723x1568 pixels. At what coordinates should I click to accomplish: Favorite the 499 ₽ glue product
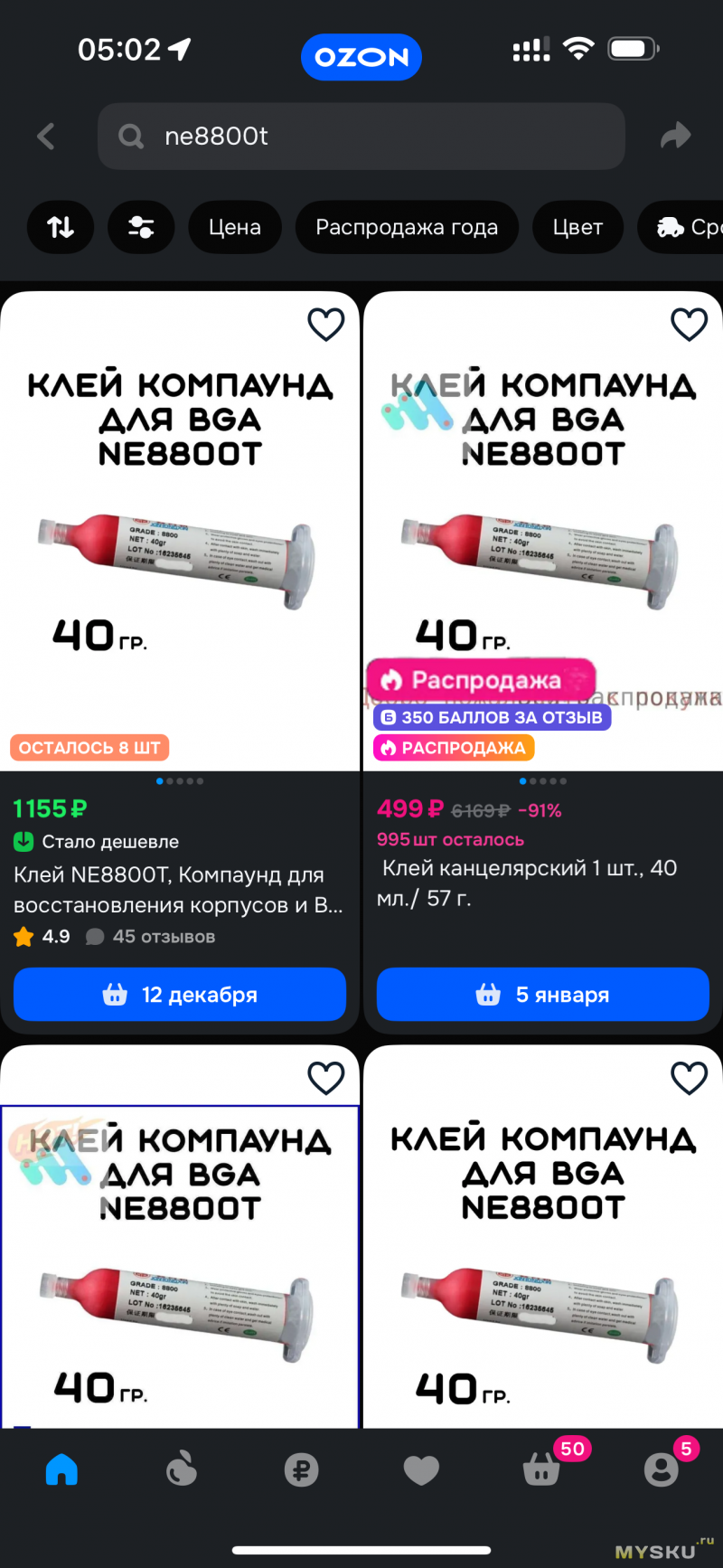coord(689,325)
